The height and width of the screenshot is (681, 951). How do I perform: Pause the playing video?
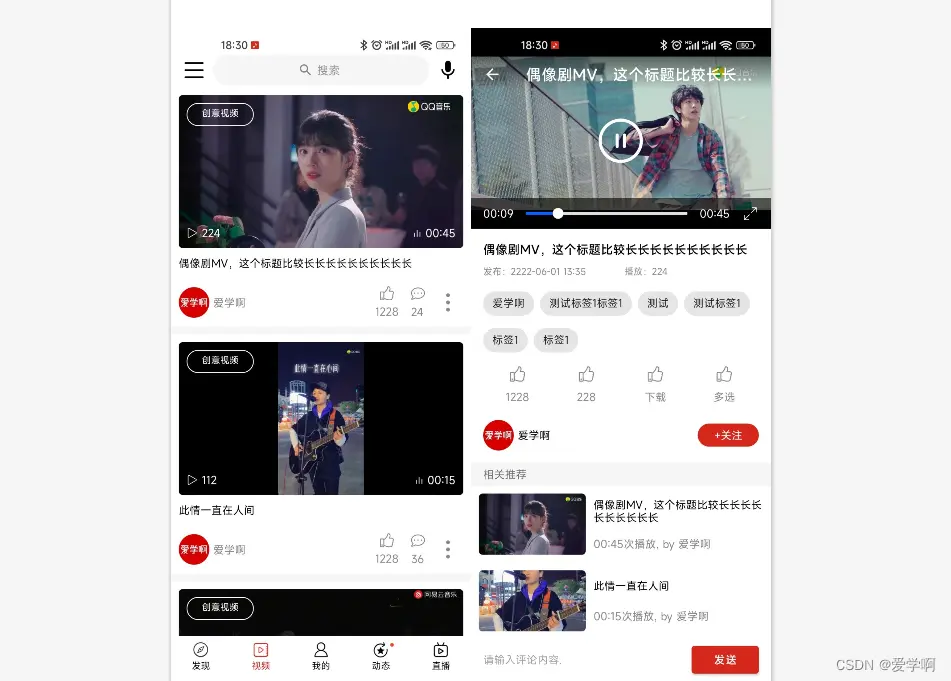click(x=620, y=141)
